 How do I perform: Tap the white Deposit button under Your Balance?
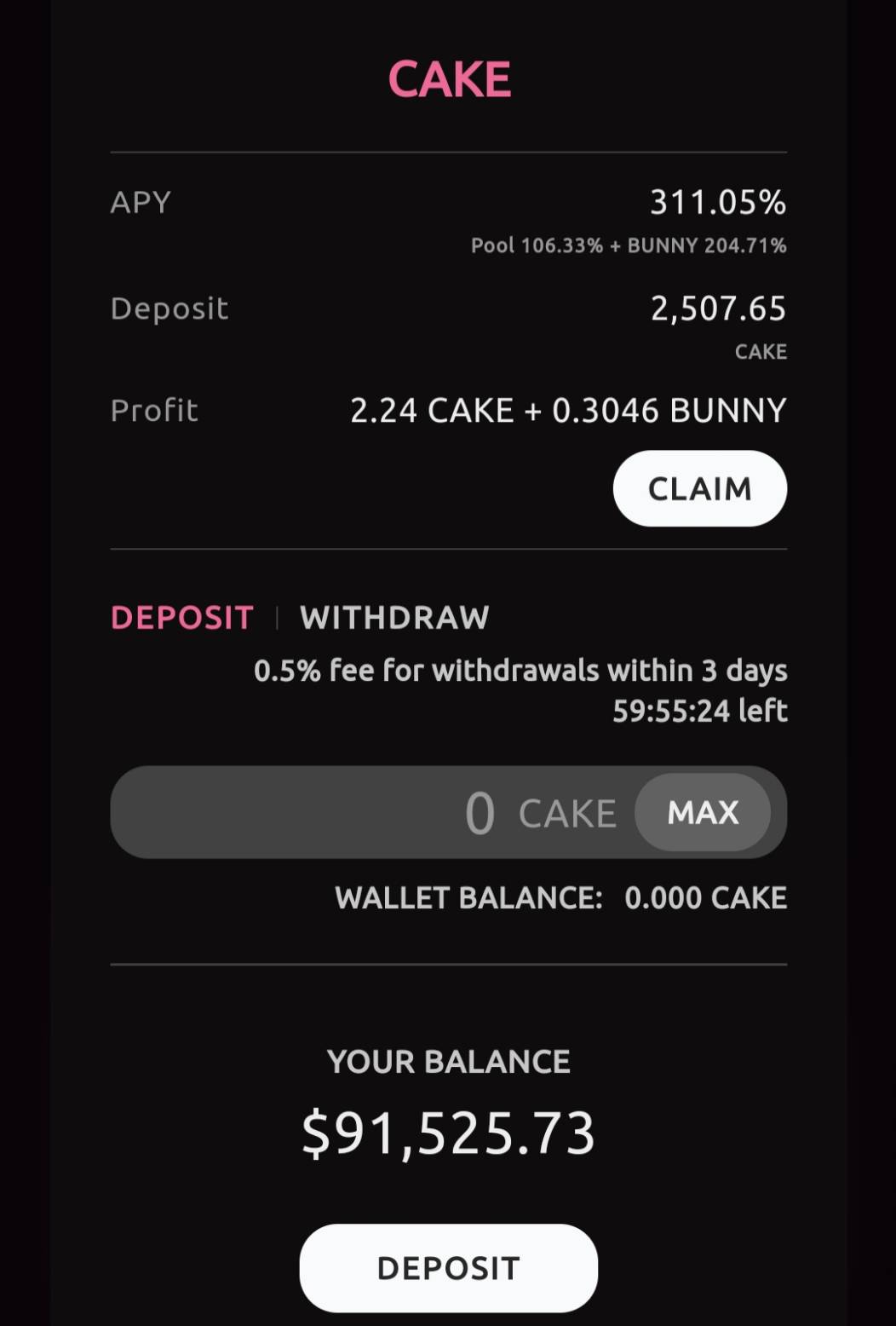click(x=448, y=1267)
